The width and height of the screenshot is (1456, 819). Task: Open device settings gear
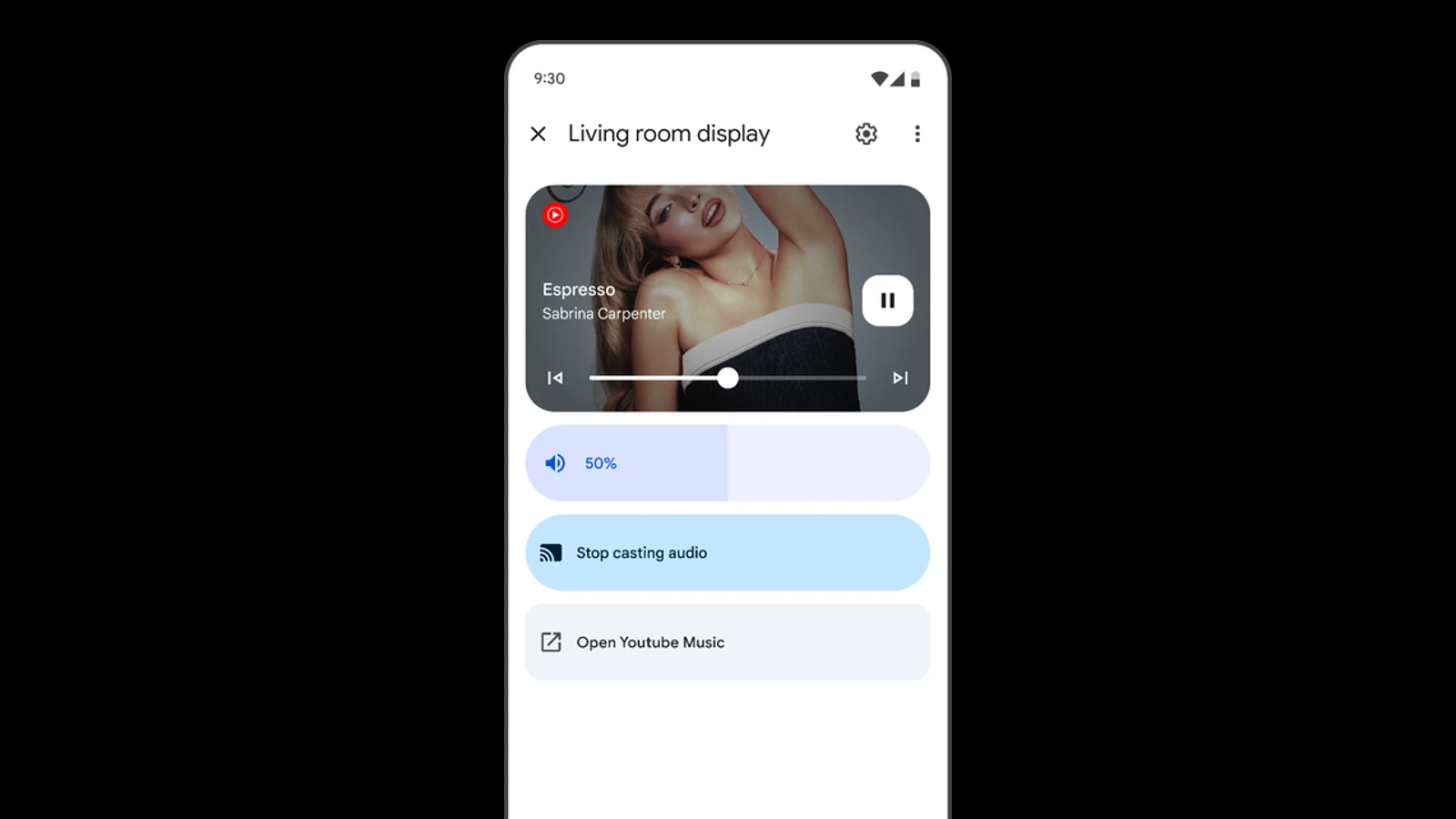click(x=866, y=134)
